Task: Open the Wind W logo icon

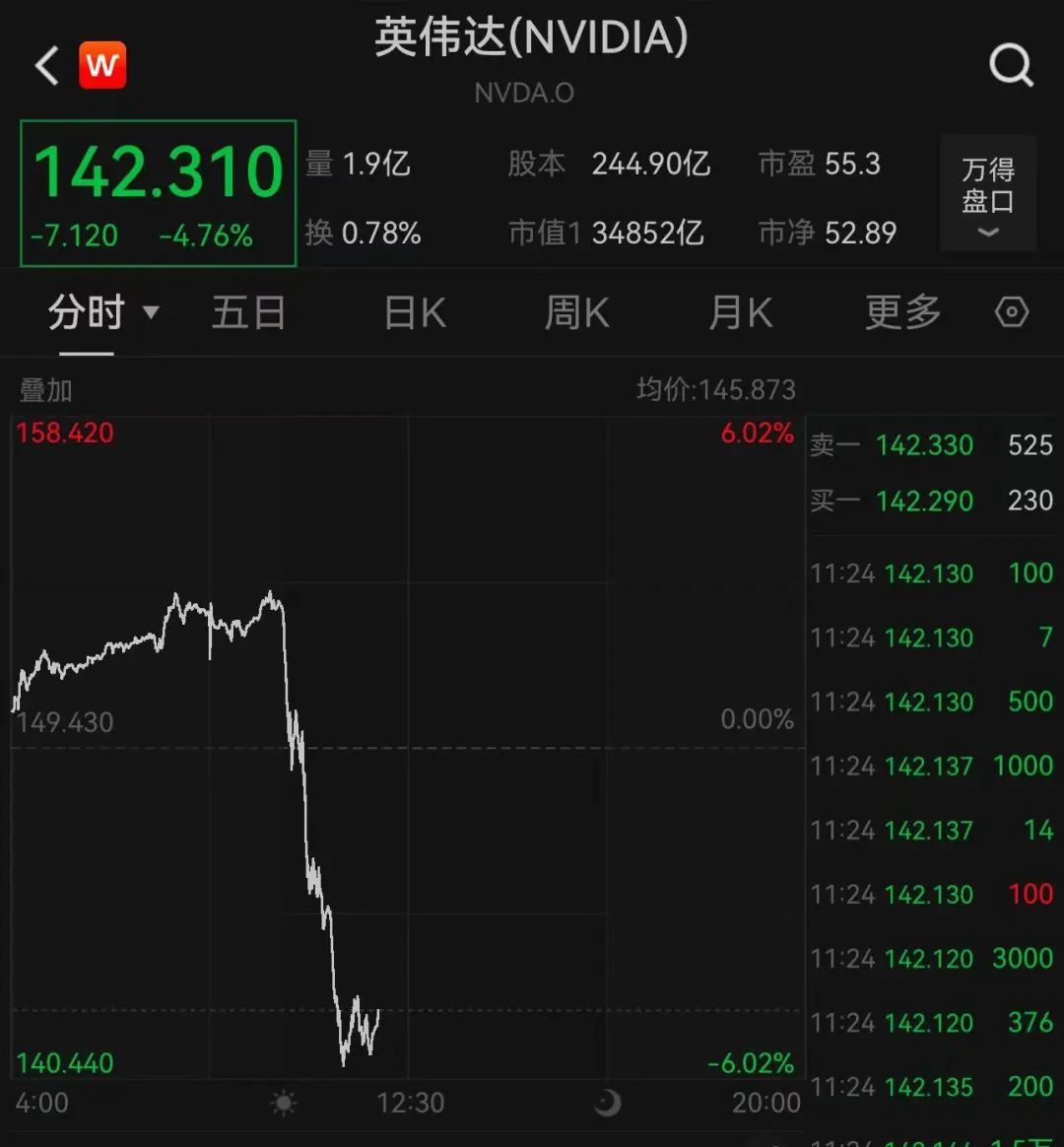Action: click(102, 65)
